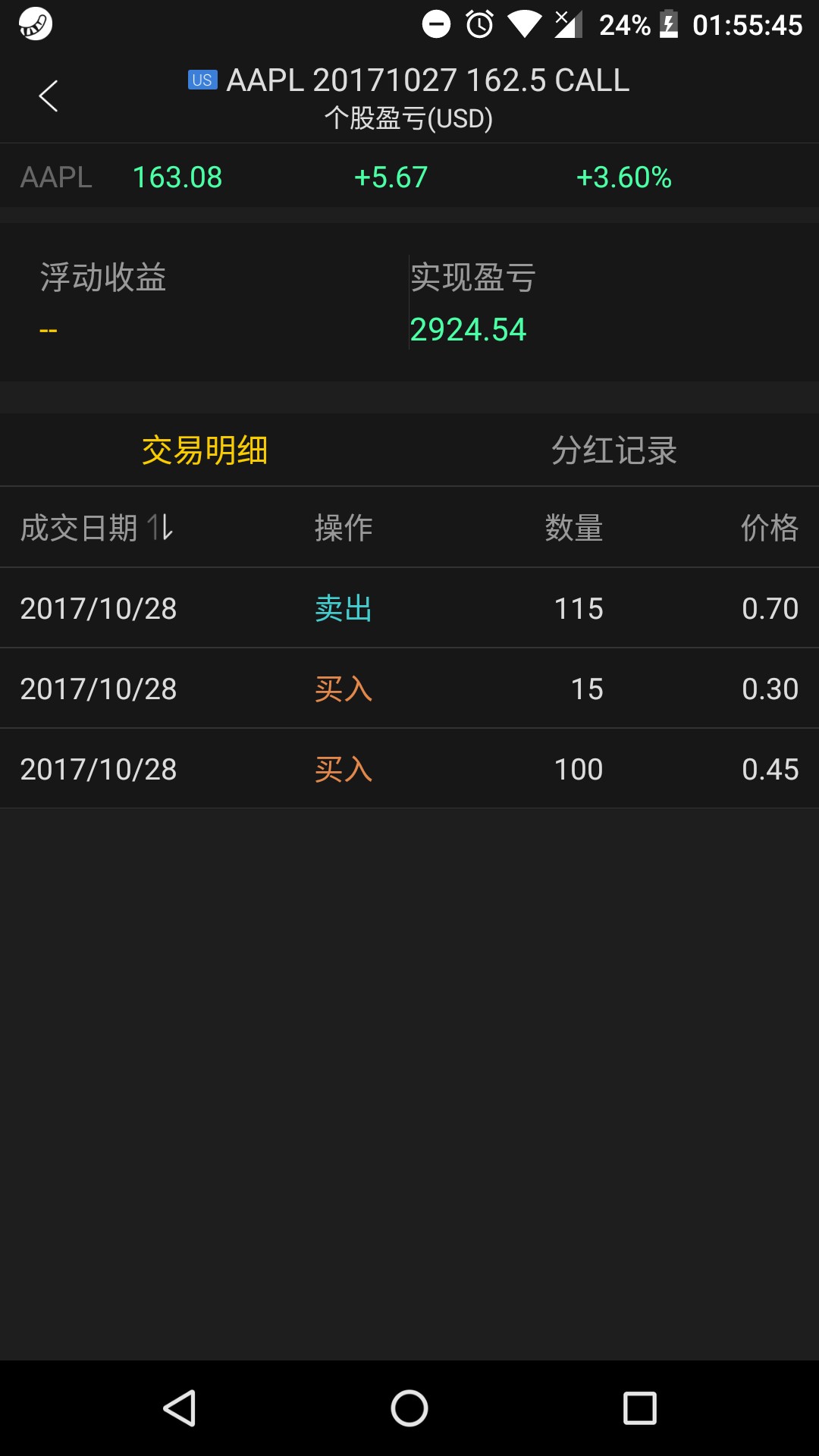Switch to the 分红记录 tab
819x1456 pixels.
[614, 450]
